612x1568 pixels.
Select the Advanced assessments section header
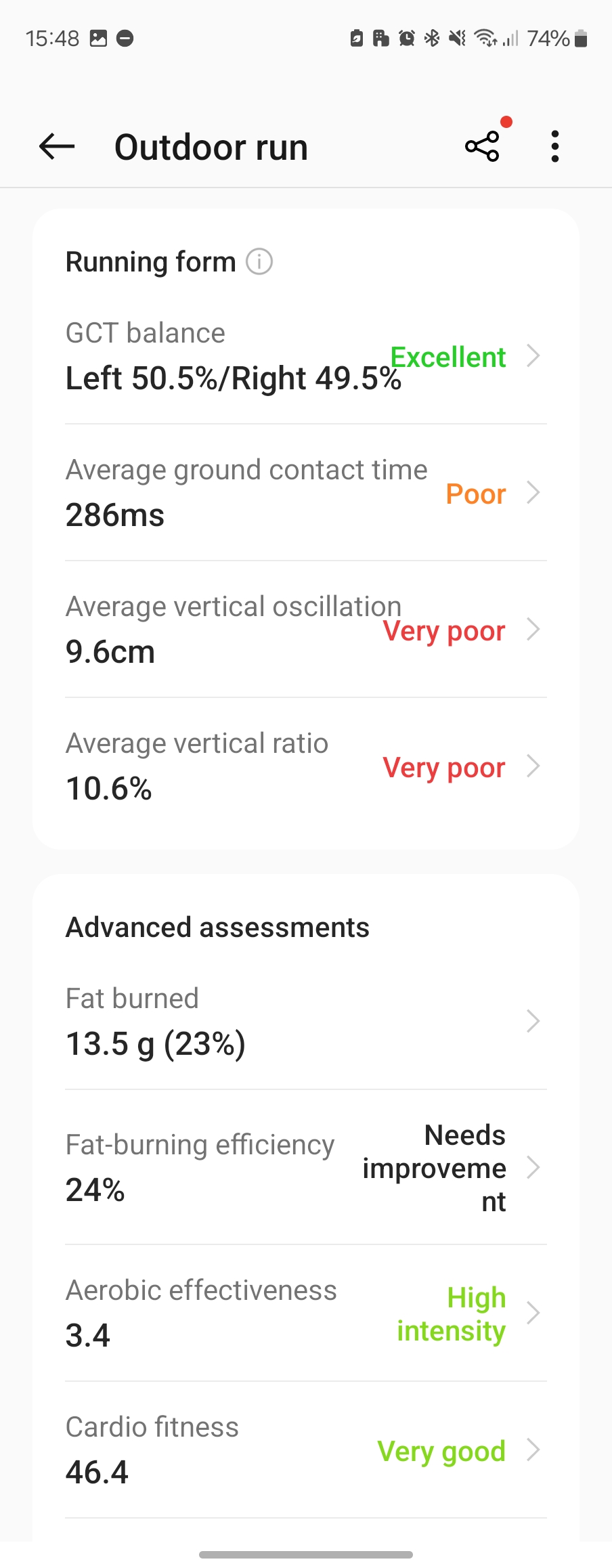(x=217, y=927)
